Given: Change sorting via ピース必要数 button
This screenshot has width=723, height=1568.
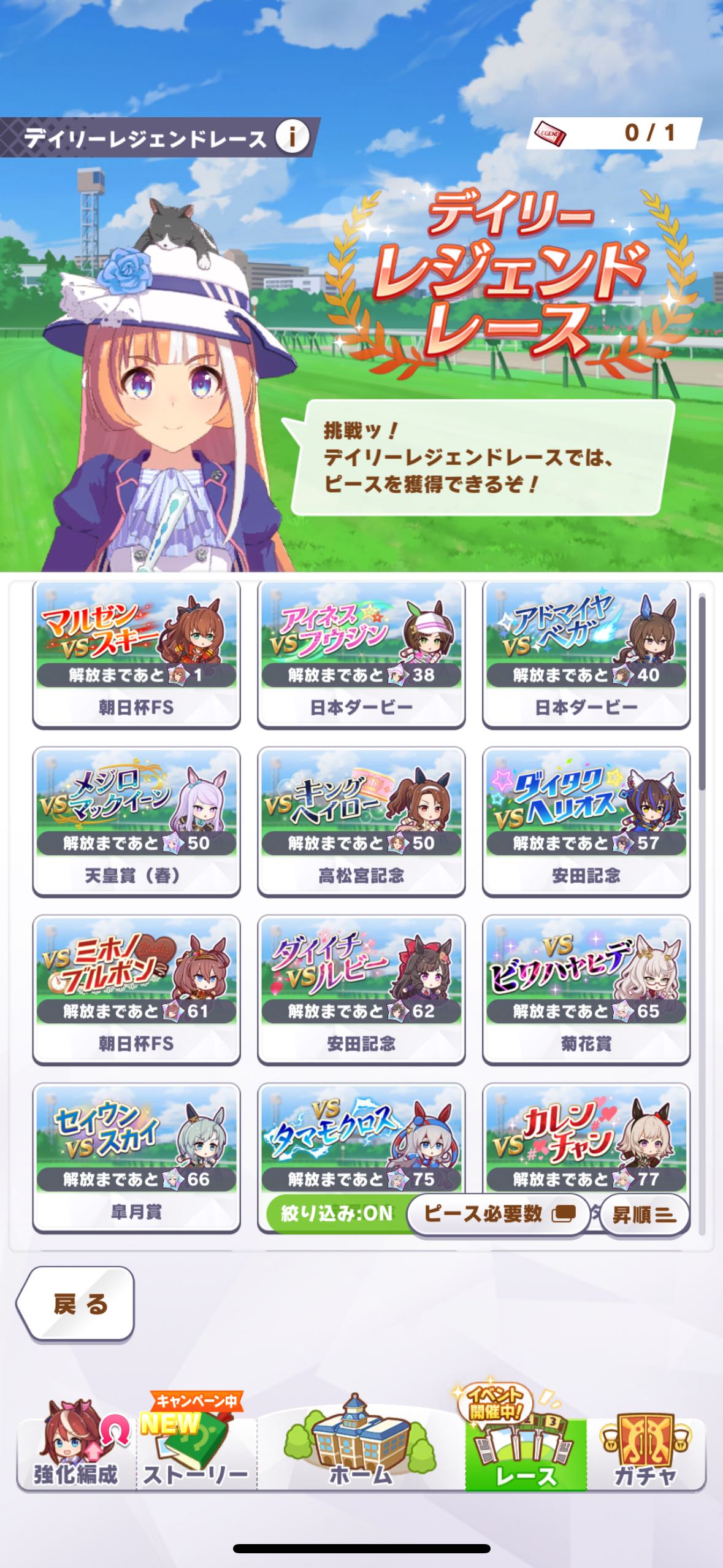Looking at the screenshot, I should click(498, 1213).
